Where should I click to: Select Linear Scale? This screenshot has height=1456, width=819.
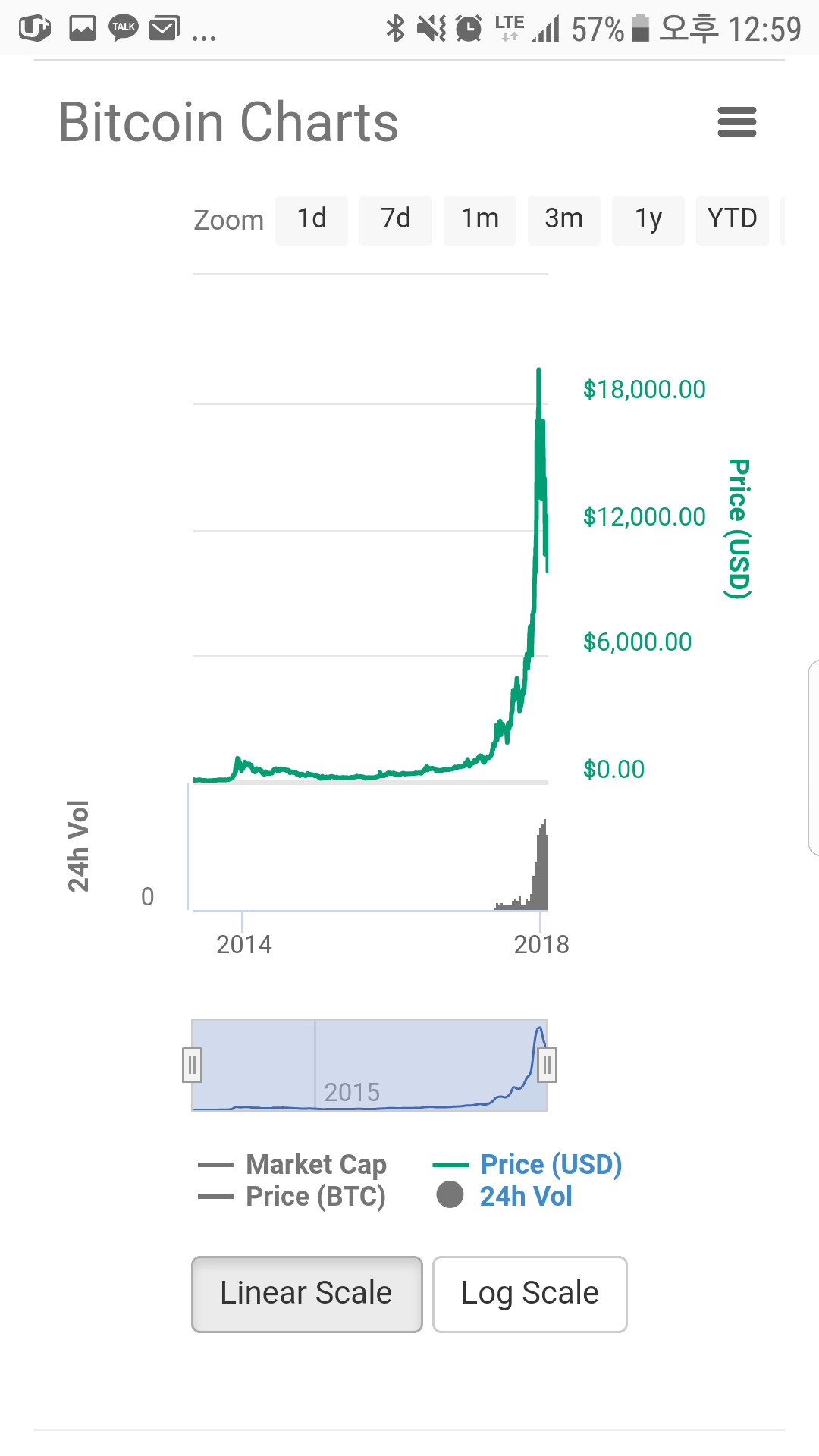pos(306,1294)
